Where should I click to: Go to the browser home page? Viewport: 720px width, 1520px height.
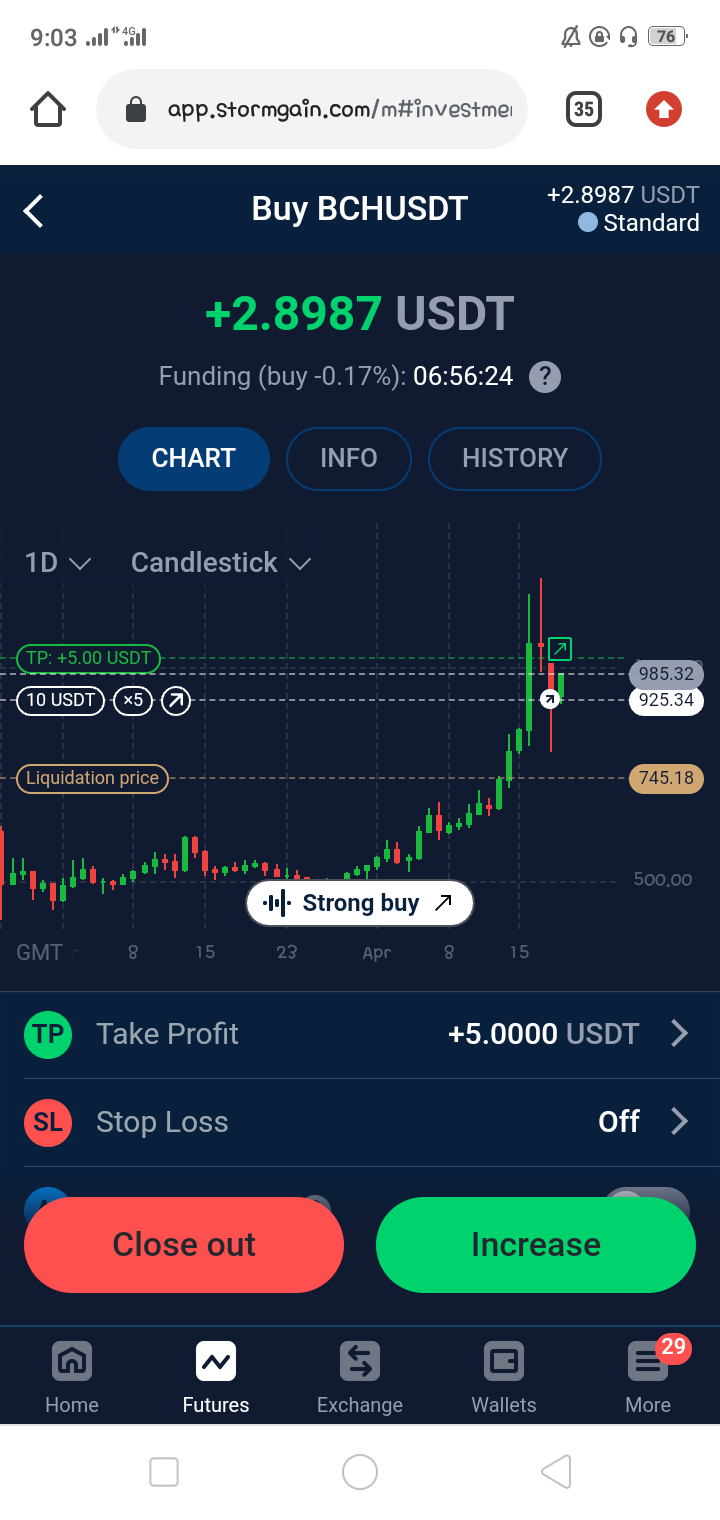(x=48, y=109)
